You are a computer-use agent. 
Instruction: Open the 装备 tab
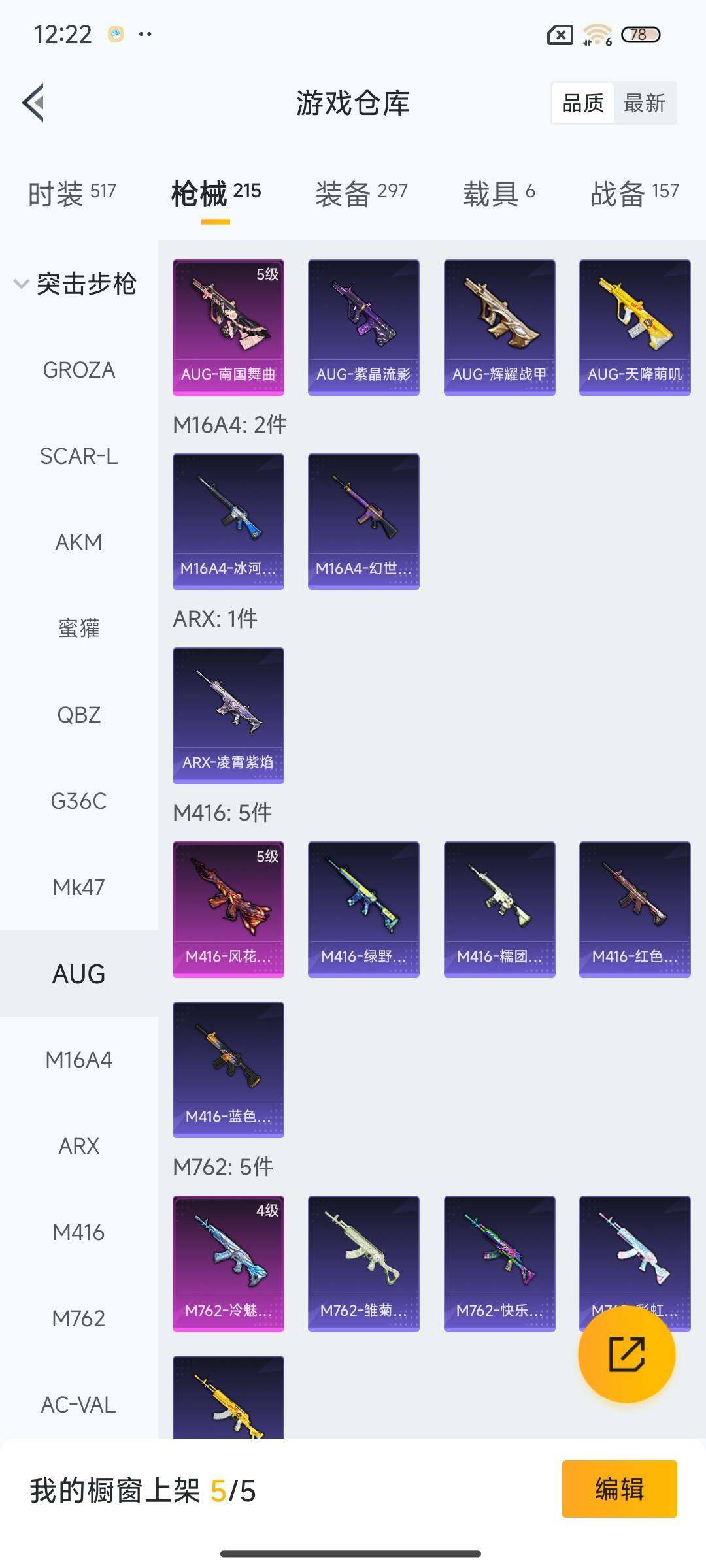361,193
